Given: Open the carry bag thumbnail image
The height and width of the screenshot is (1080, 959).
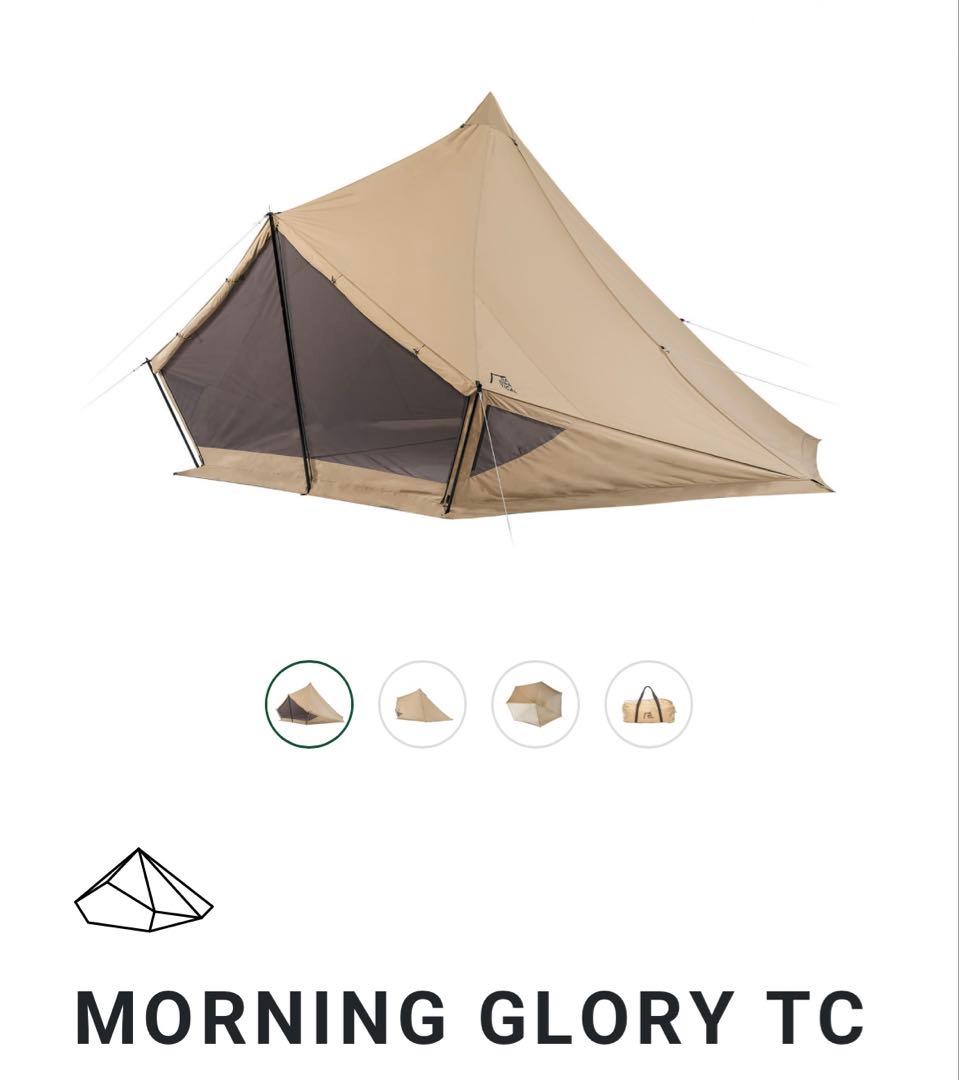Looking at the screenshot, I should (648, 704).
